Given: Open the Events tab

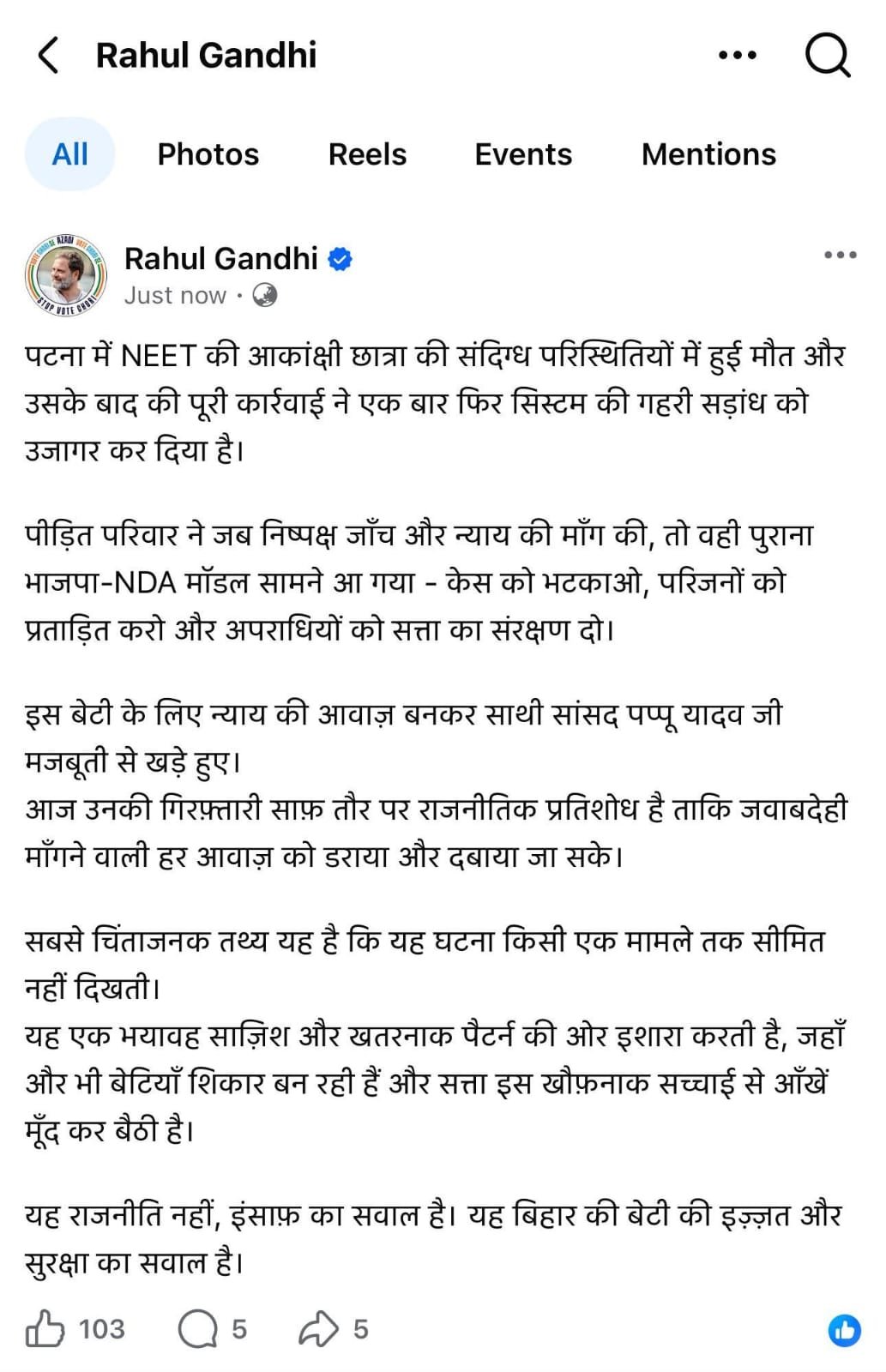Looking at the screenshot, I should (x=523, y=154).
